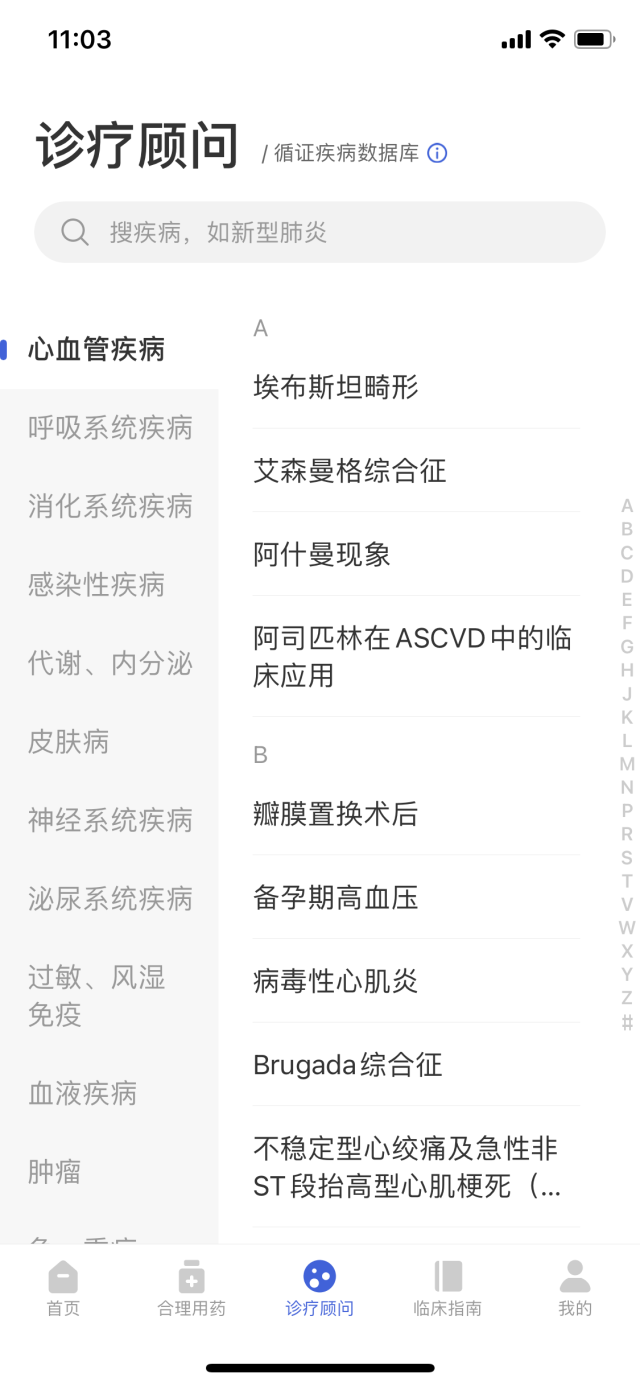Open 阿司匹林在ASCVD中的临床应用
The width and height of the screenshot is (640, 1386).
click(x=412, y=657)
